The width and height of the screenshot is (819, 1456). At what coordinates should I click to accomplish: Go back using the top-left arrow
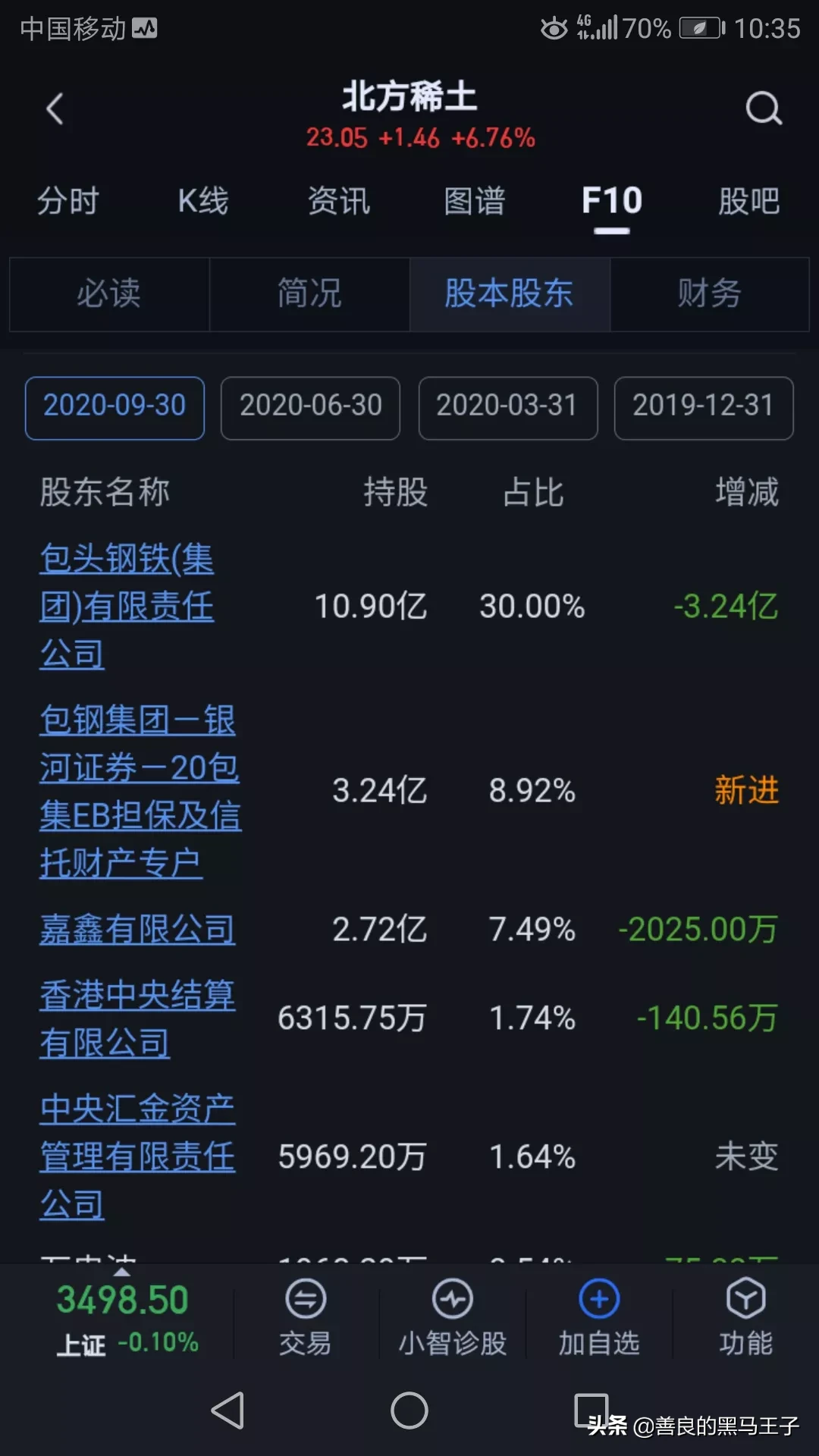(55, 108)
